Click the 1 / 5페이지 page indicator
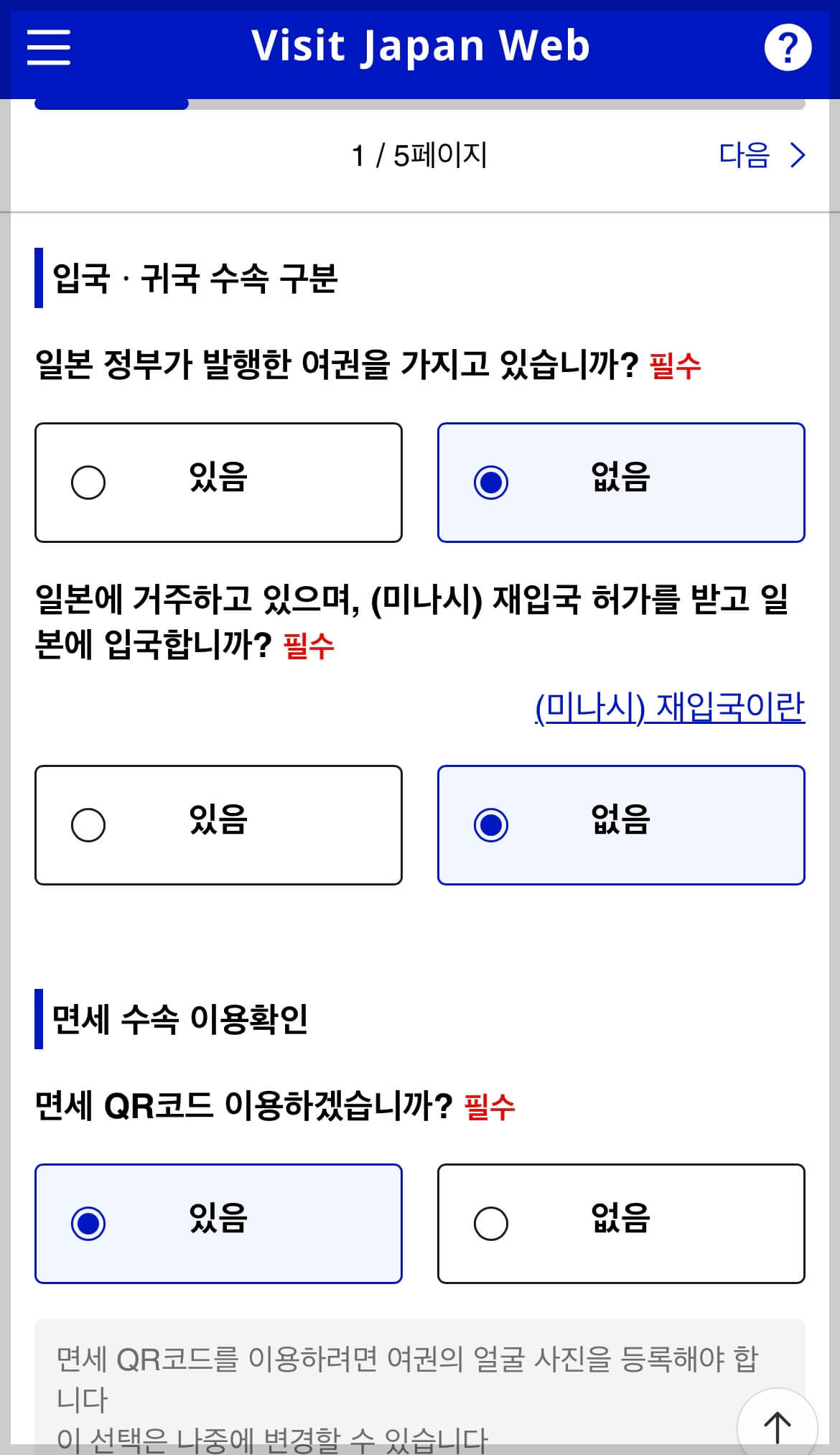 (x=419, y=156)
